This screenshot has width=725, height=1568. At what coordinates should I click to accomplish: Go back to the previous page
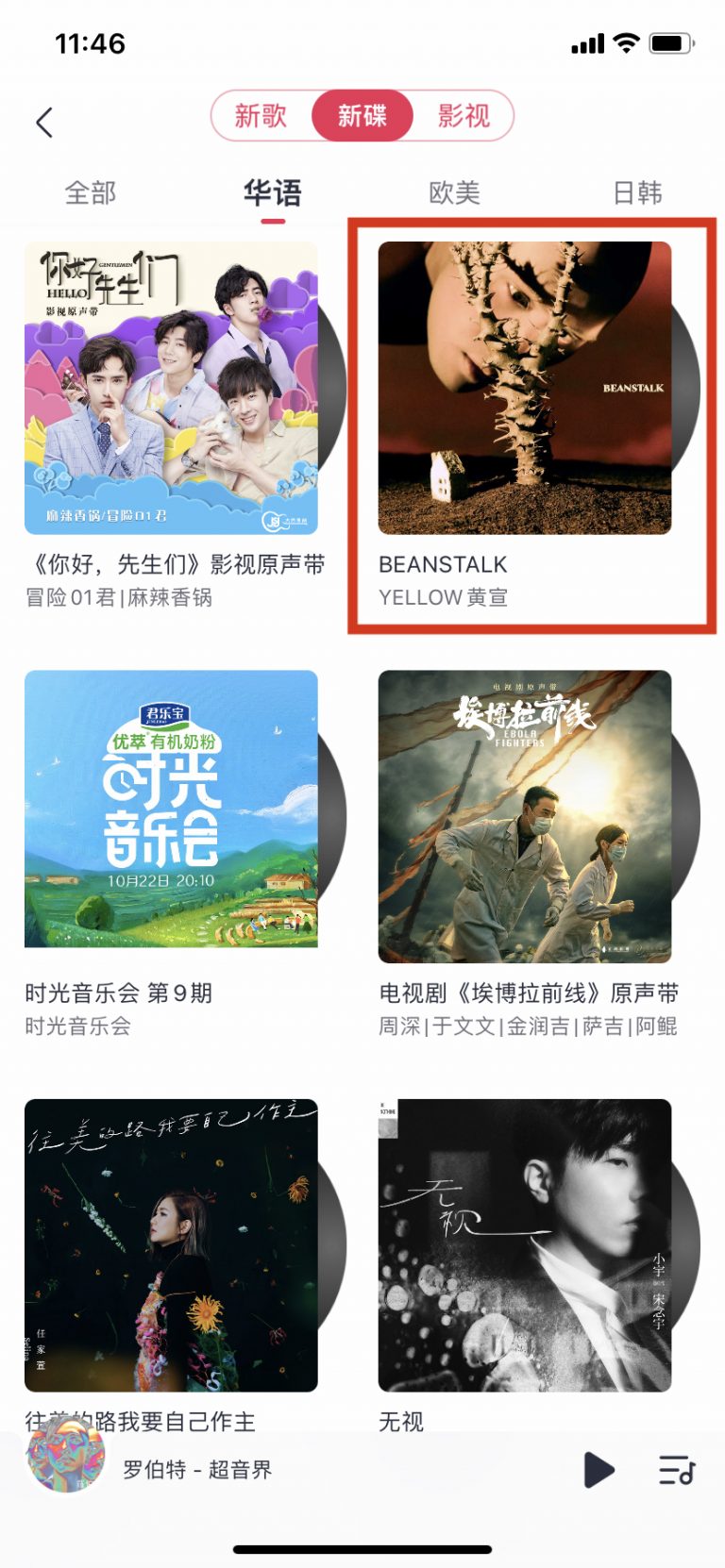44,122
